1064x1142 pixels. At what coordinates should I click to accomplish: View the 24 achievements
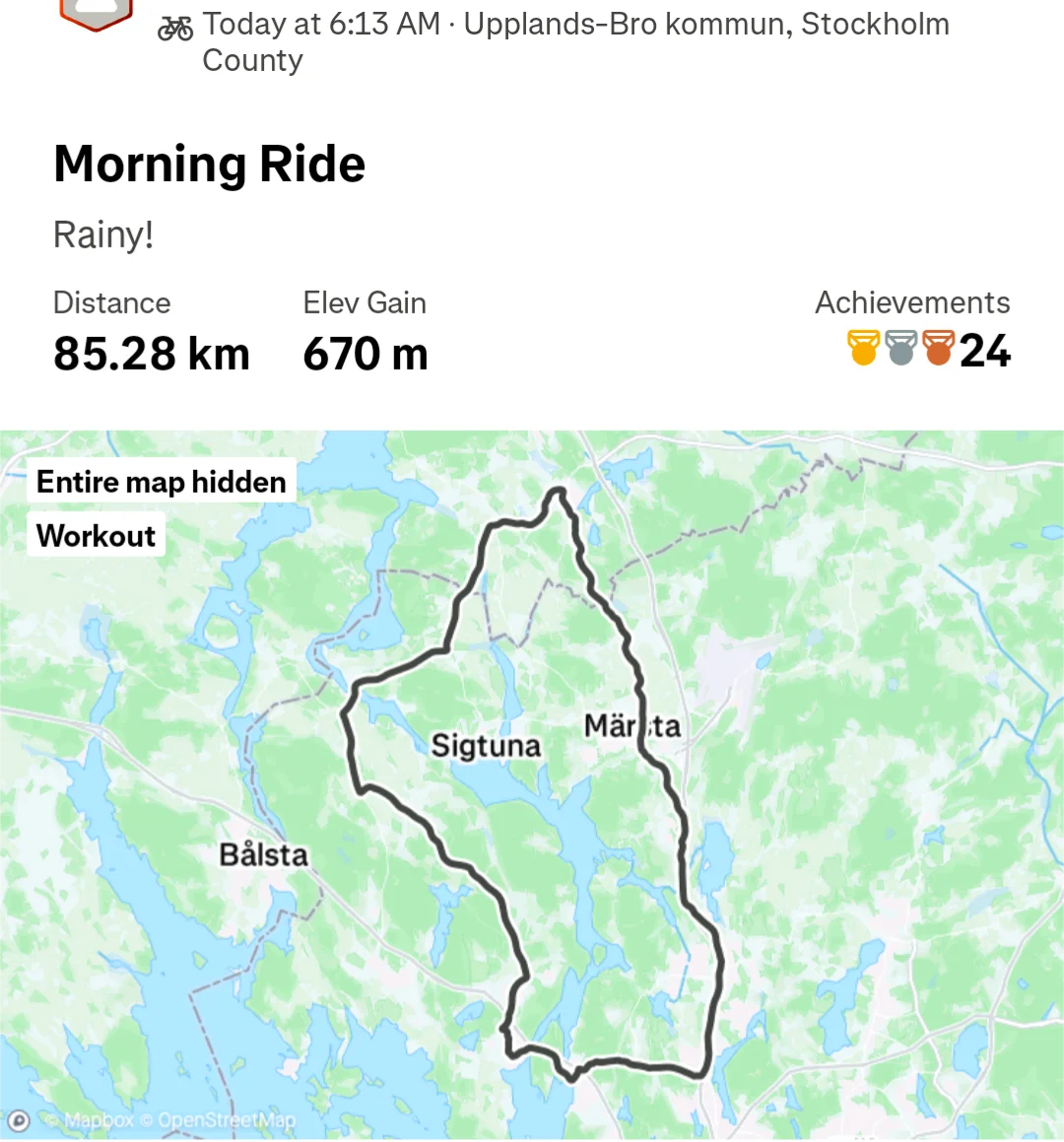(929, 350)
